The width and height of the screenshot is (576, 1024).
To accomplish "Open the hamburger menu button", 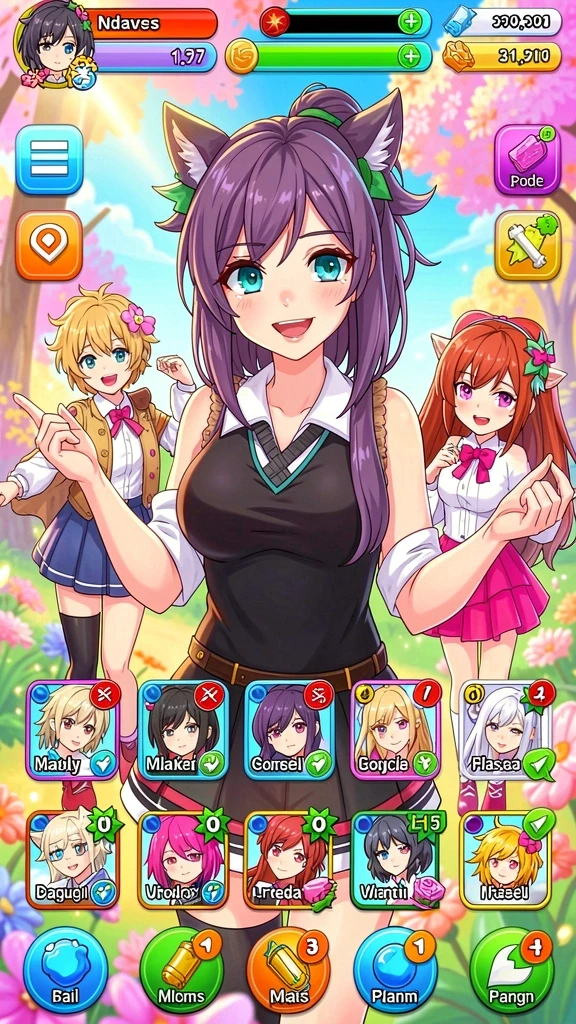I will [49, 159].
